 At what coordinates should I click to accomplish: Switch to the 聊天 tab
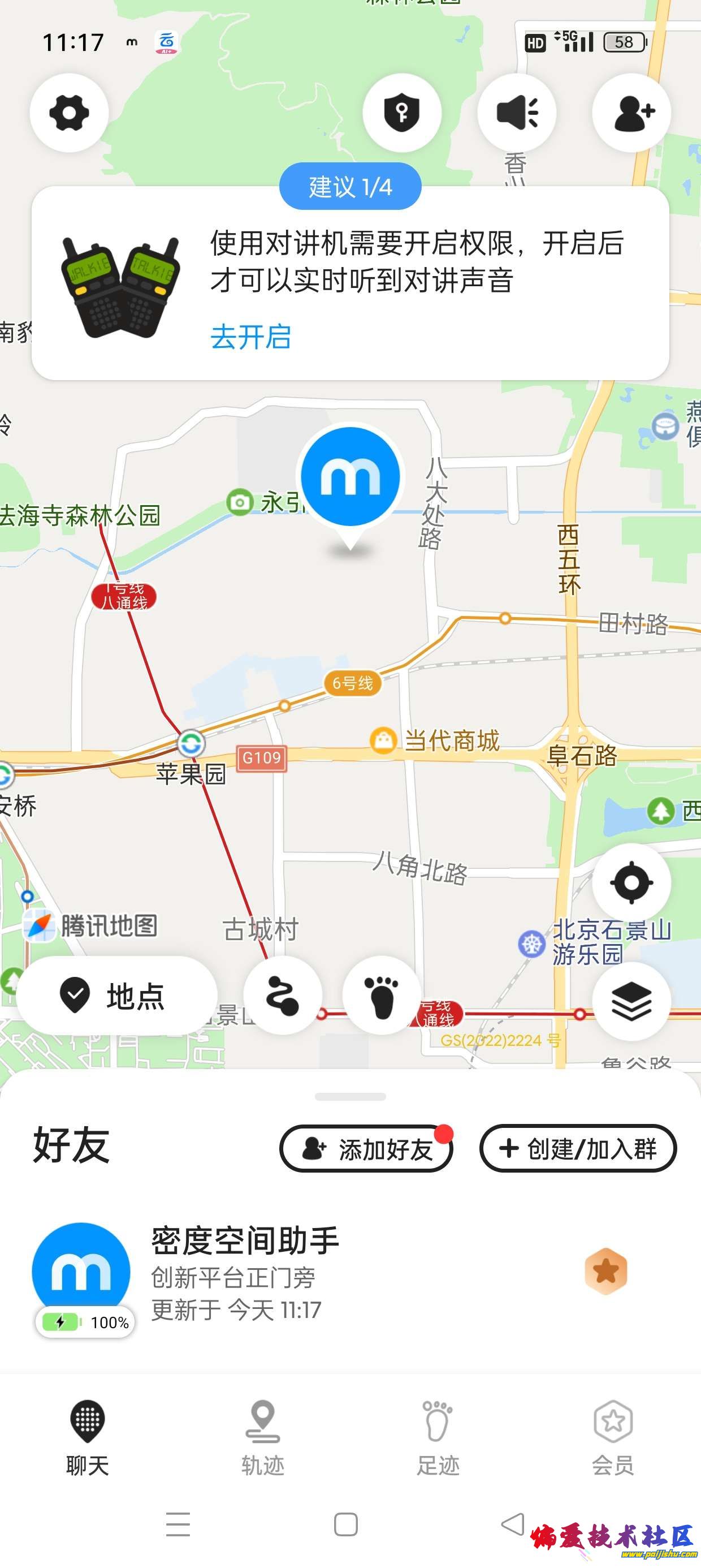[x=88, y=1438]
